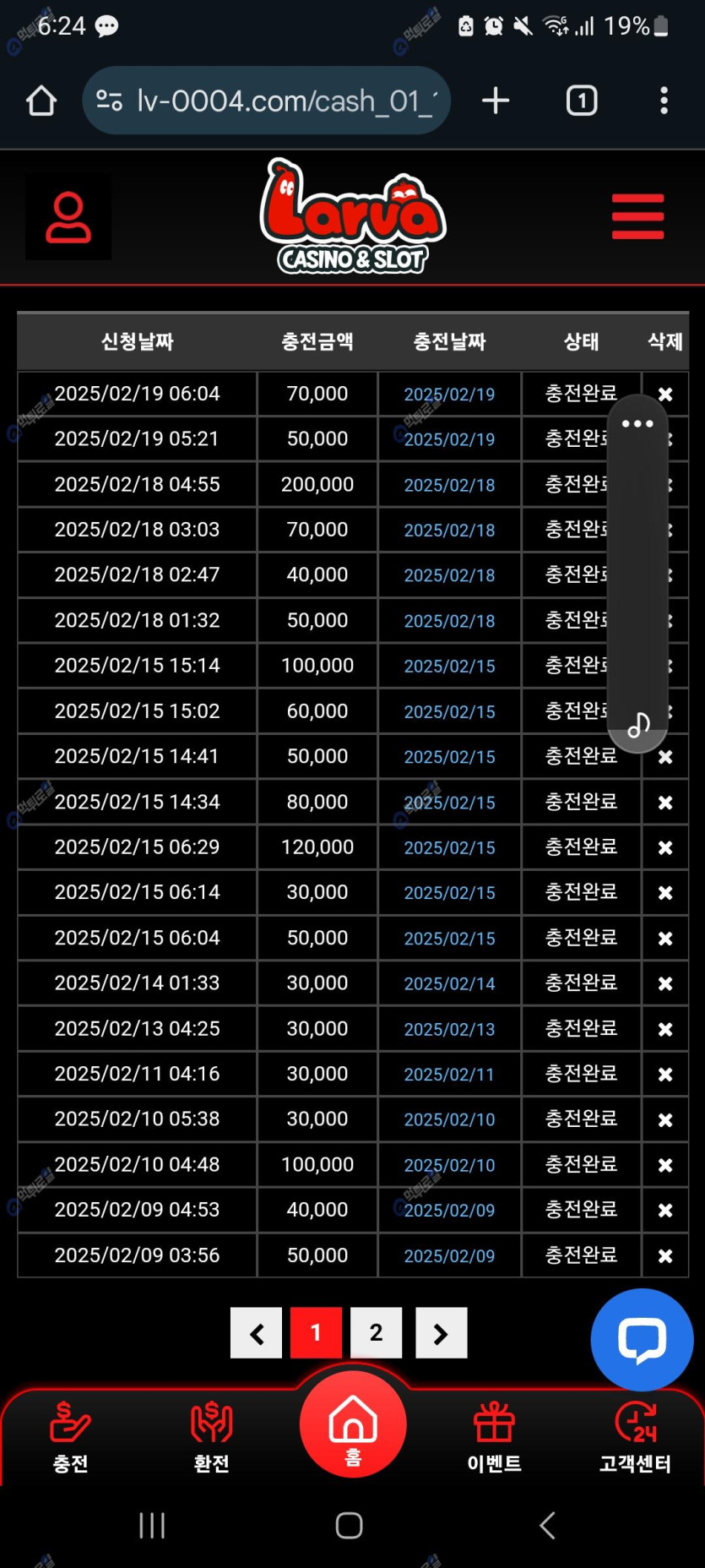Open the 충전 deposit tab
Viewport: 705px width, 1568px height.
[71, 1438]
